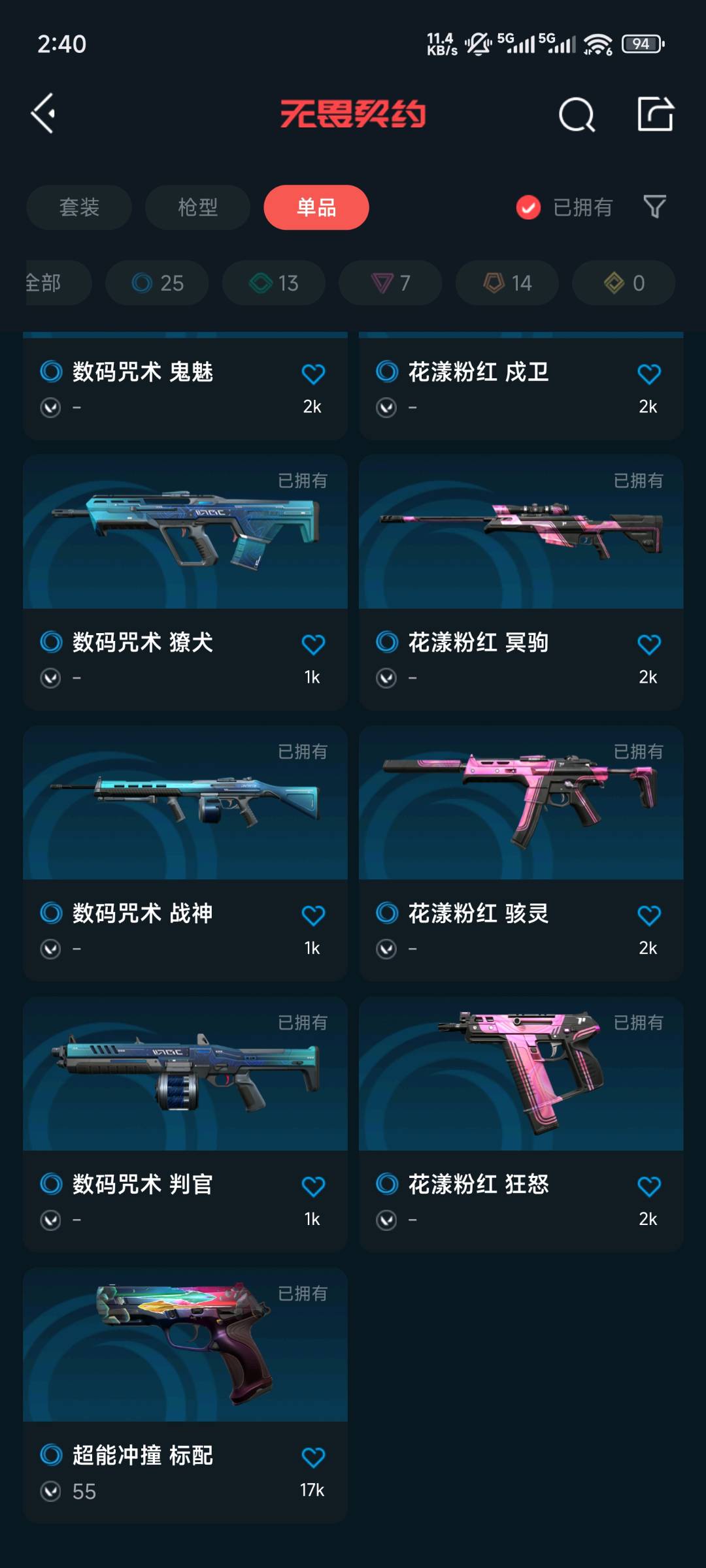The height and width of the screenshot is (1568, 706).
Task: Filter by rarity chip showing 13
Action: [274, 283]
